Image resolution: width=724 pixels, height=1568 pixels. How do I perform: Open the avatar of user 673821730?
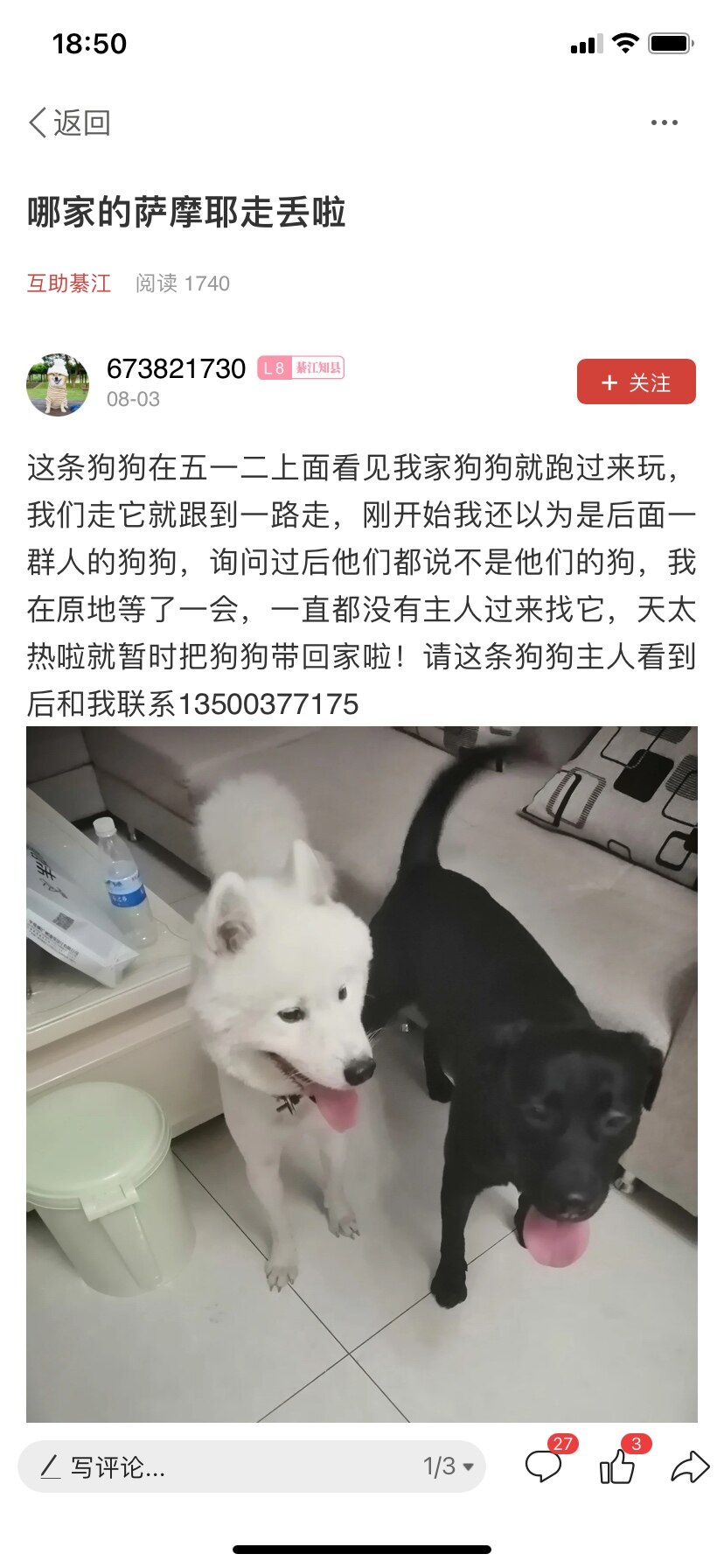click(x=58, y=384)
